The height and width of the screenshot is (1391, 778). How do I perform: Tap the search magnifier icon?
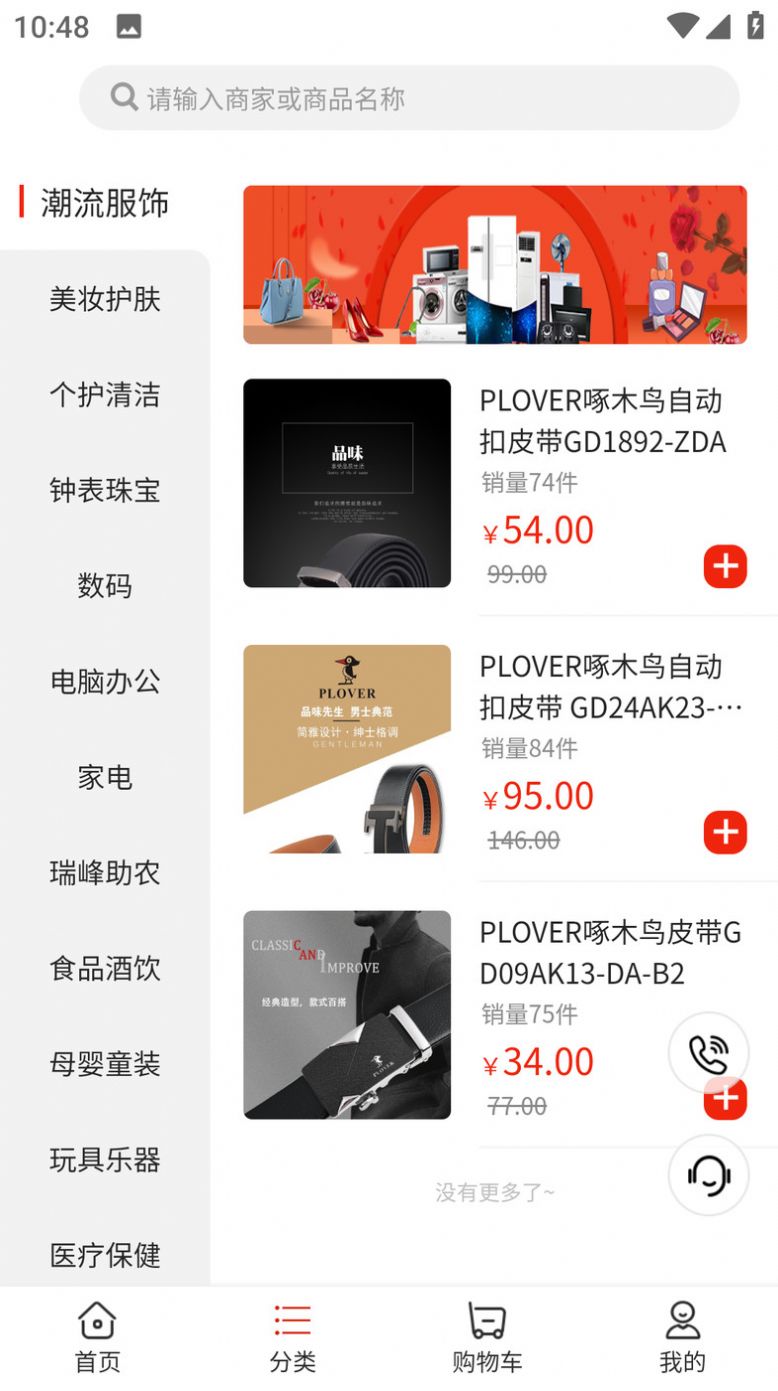[123, 96]
